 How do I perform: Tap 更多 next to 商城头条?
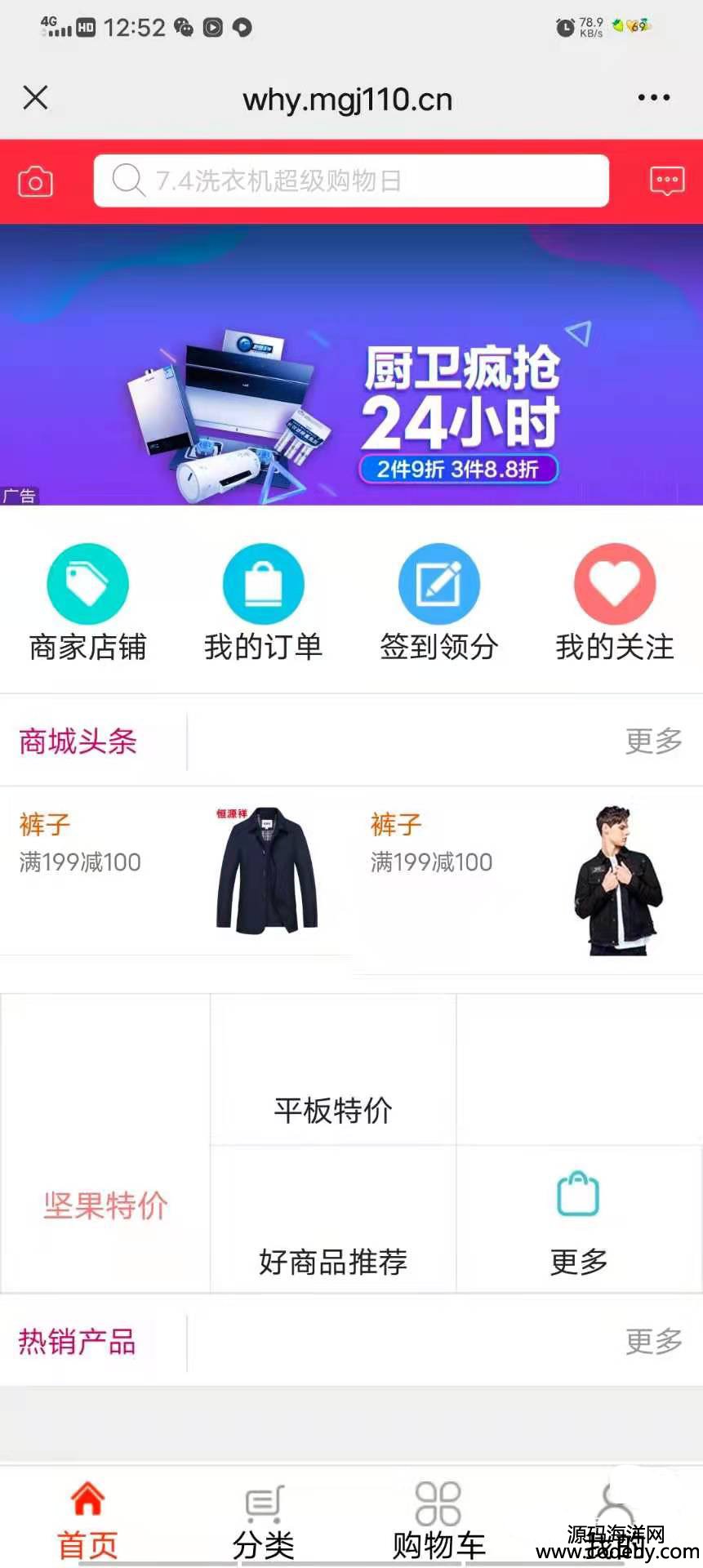click(x=653, y=742)
